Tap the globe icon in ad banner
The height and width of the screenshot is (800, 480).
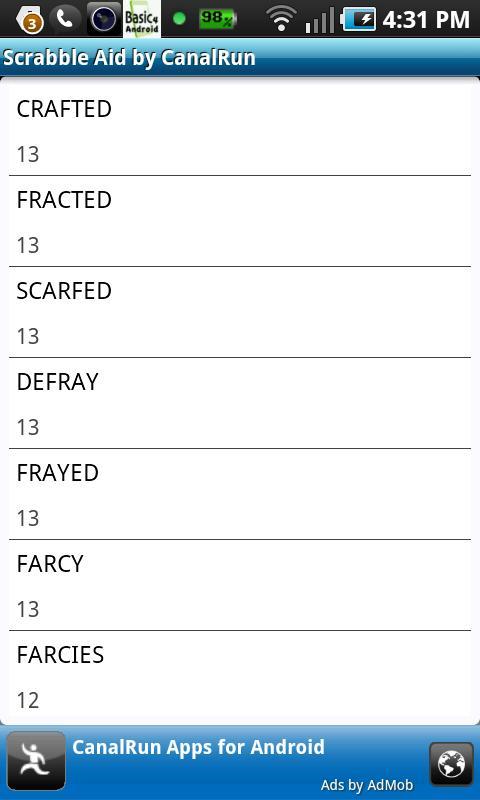pos(451,764)
